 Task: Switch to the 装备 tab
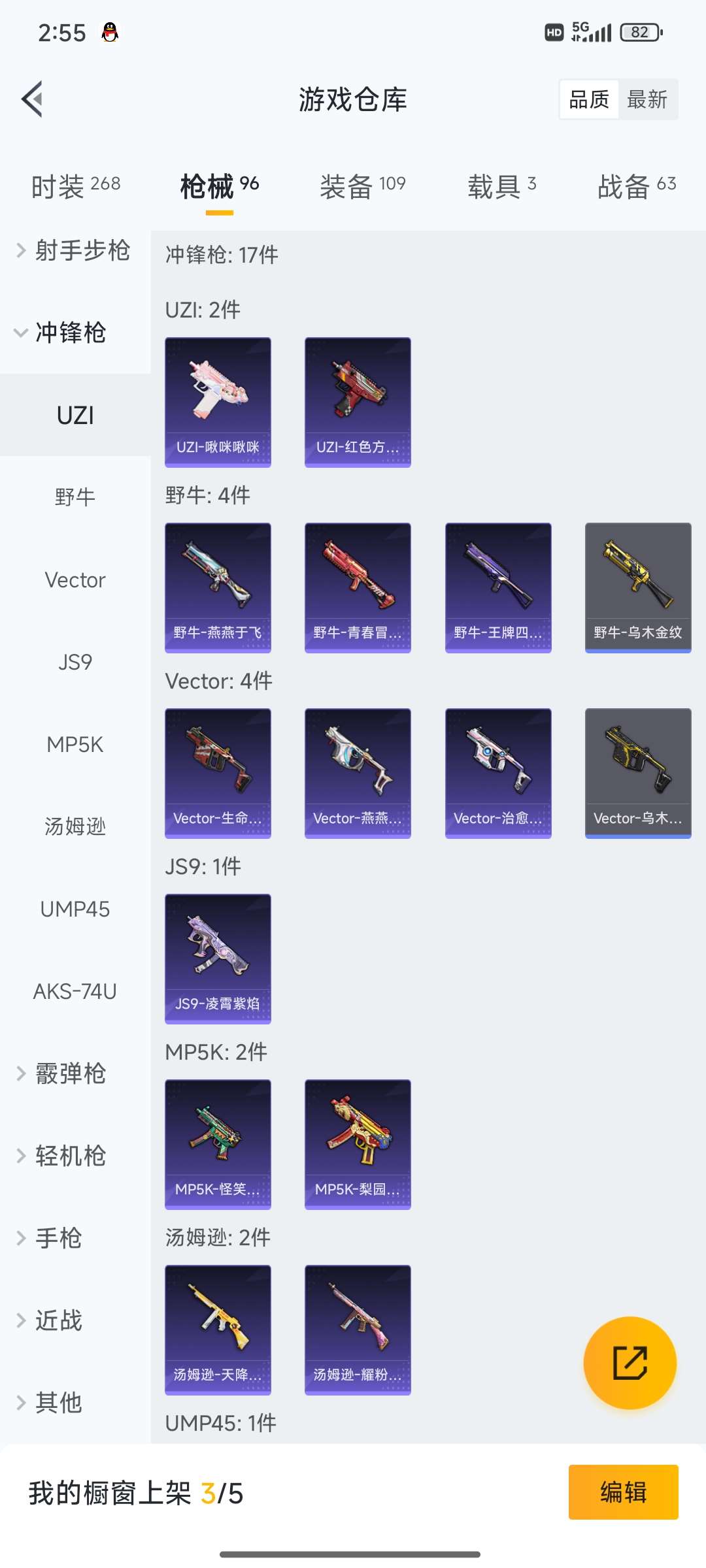pos(362,186)
